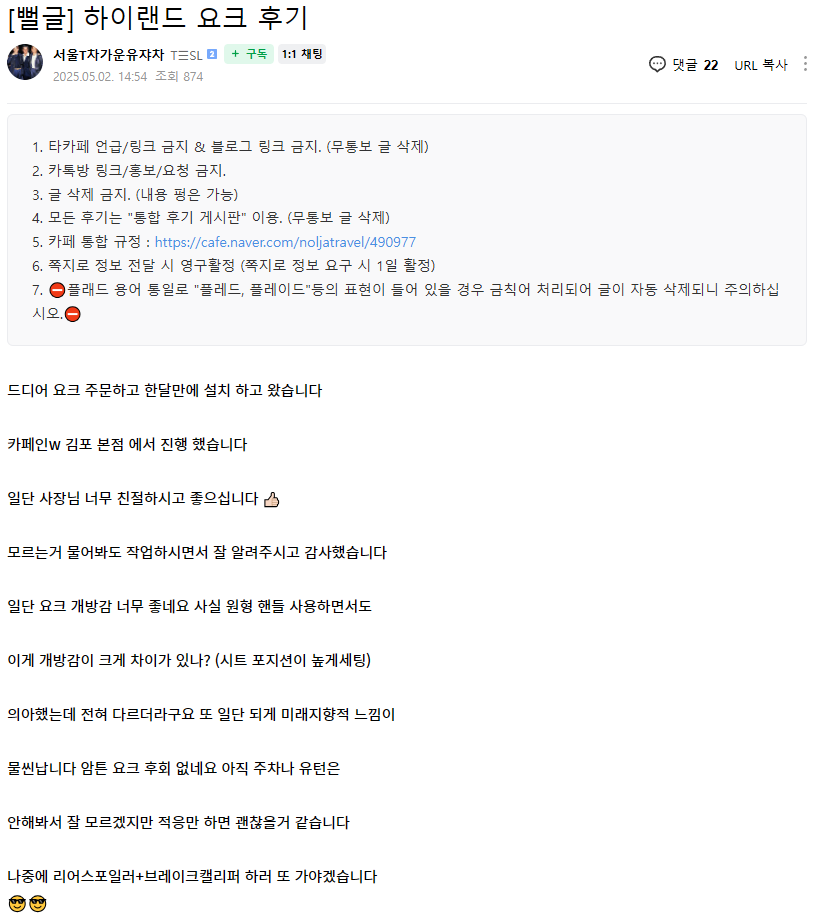The height and width of the screenshot is (922, 825).
Task: Tap author name 서울T차가운유쟈차
Action: [109, 55]
